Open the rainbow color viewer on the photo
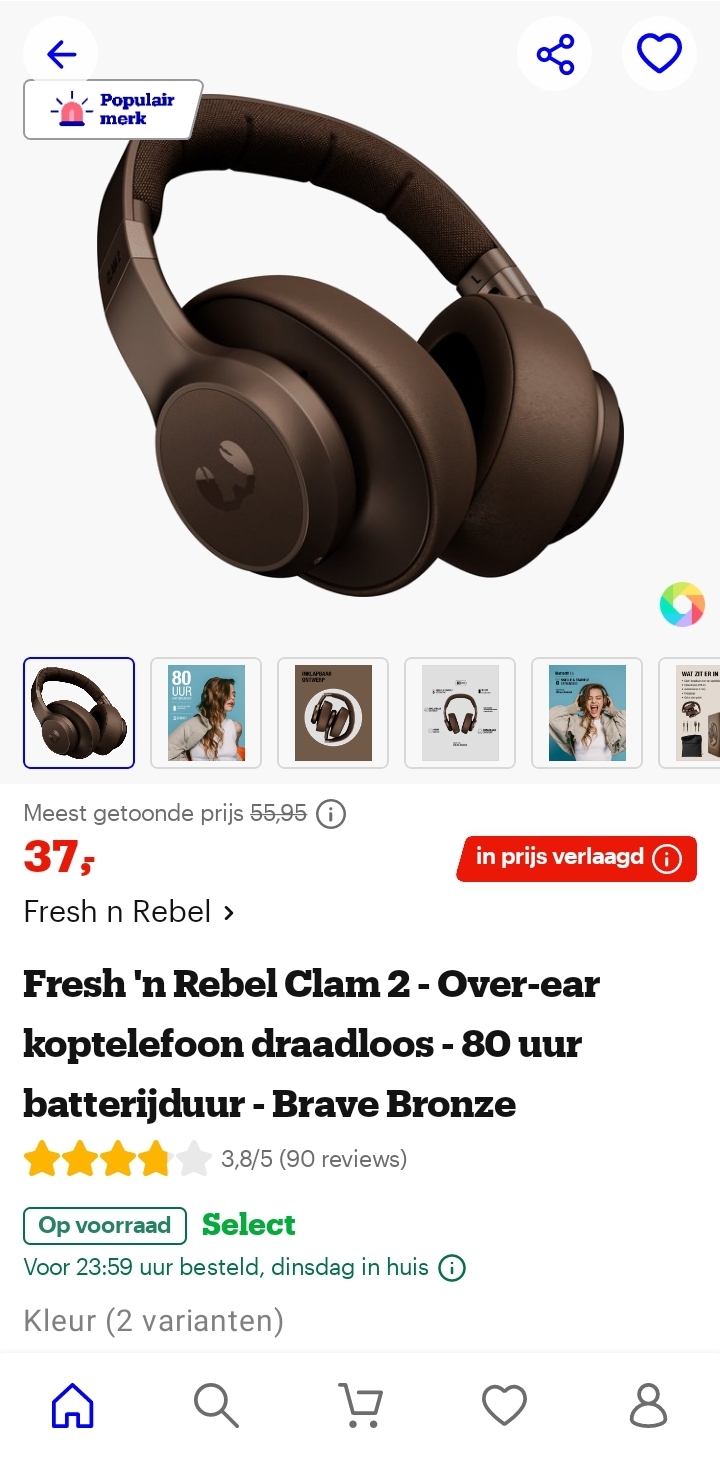The height and width of the screenshot is (1458, 720). click(681, 605)
